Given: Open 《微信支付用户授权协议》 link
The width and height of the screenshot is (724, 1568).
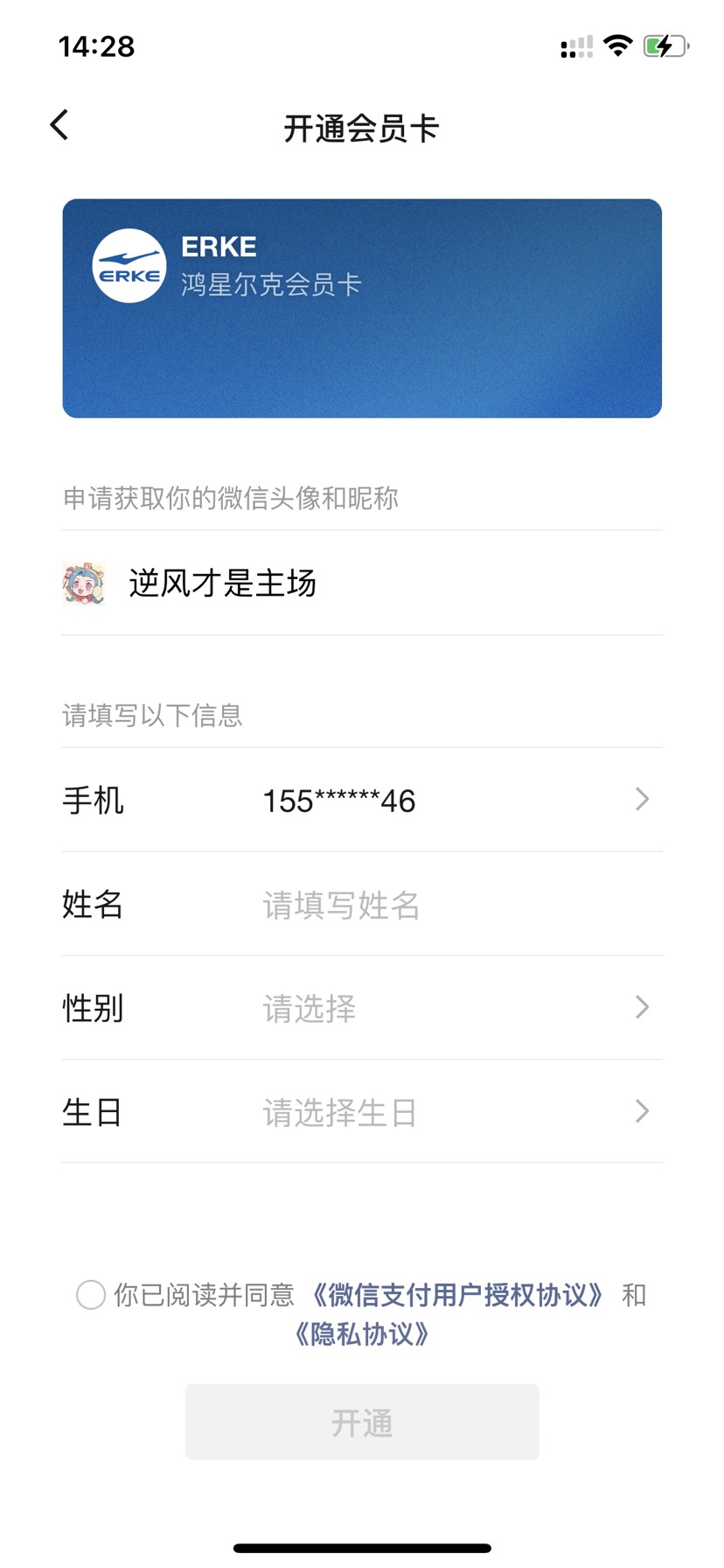Looking at the screenshot, I should pos(457,1295).
